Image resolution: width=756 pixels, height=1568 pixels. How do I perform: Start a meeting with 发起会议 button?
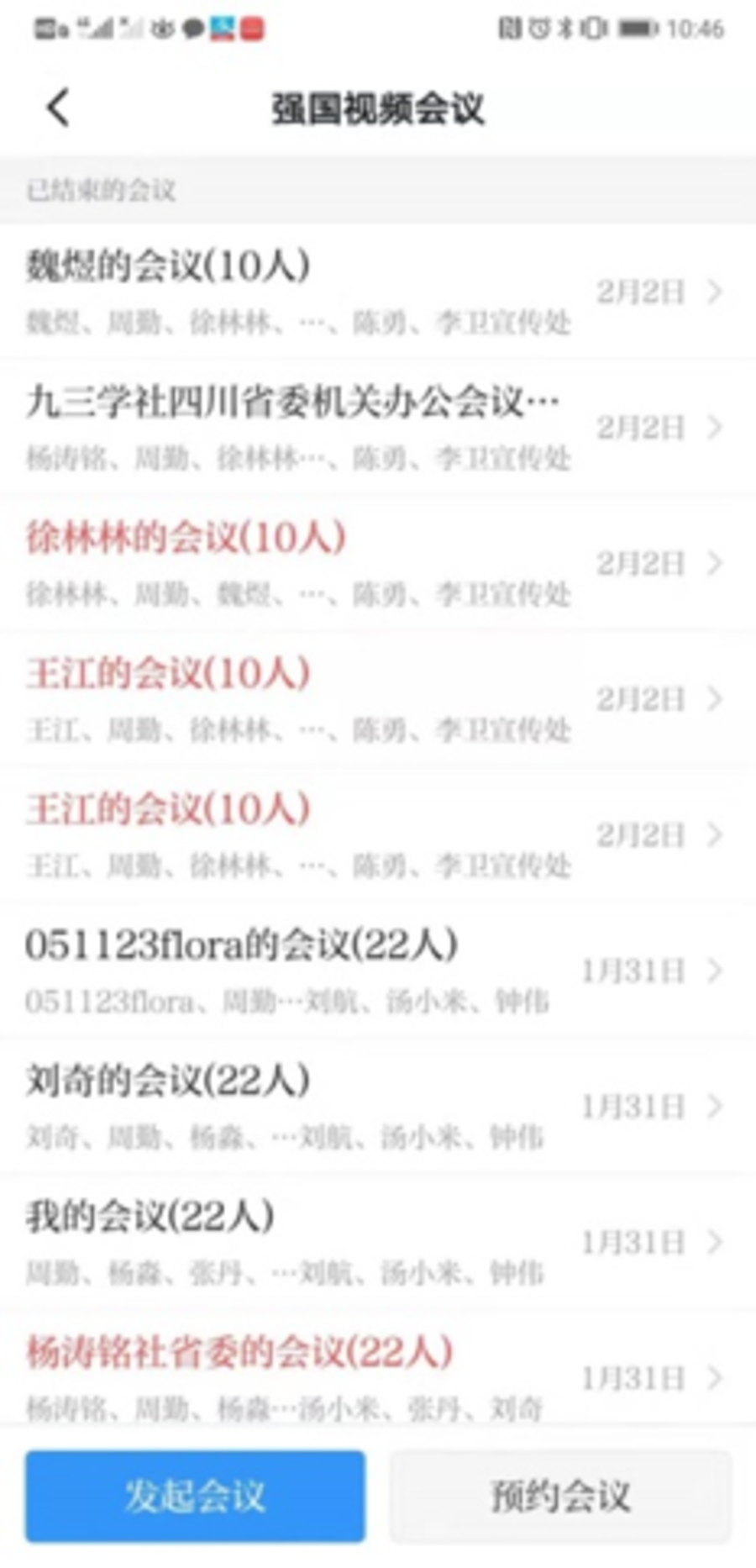[195, 1496]
